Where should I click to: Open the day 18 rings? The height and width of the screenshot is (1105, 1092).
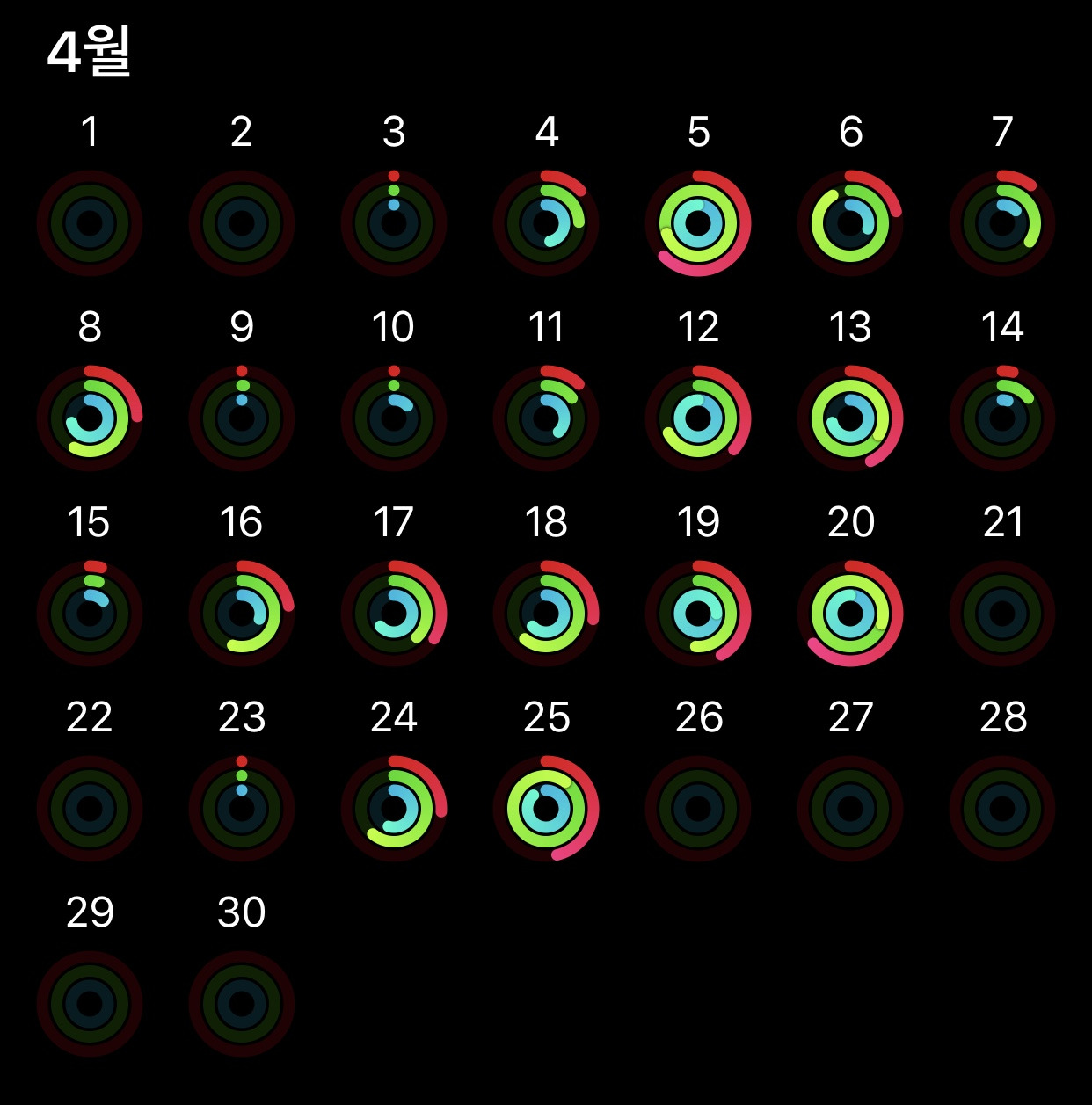pos(546,614)
